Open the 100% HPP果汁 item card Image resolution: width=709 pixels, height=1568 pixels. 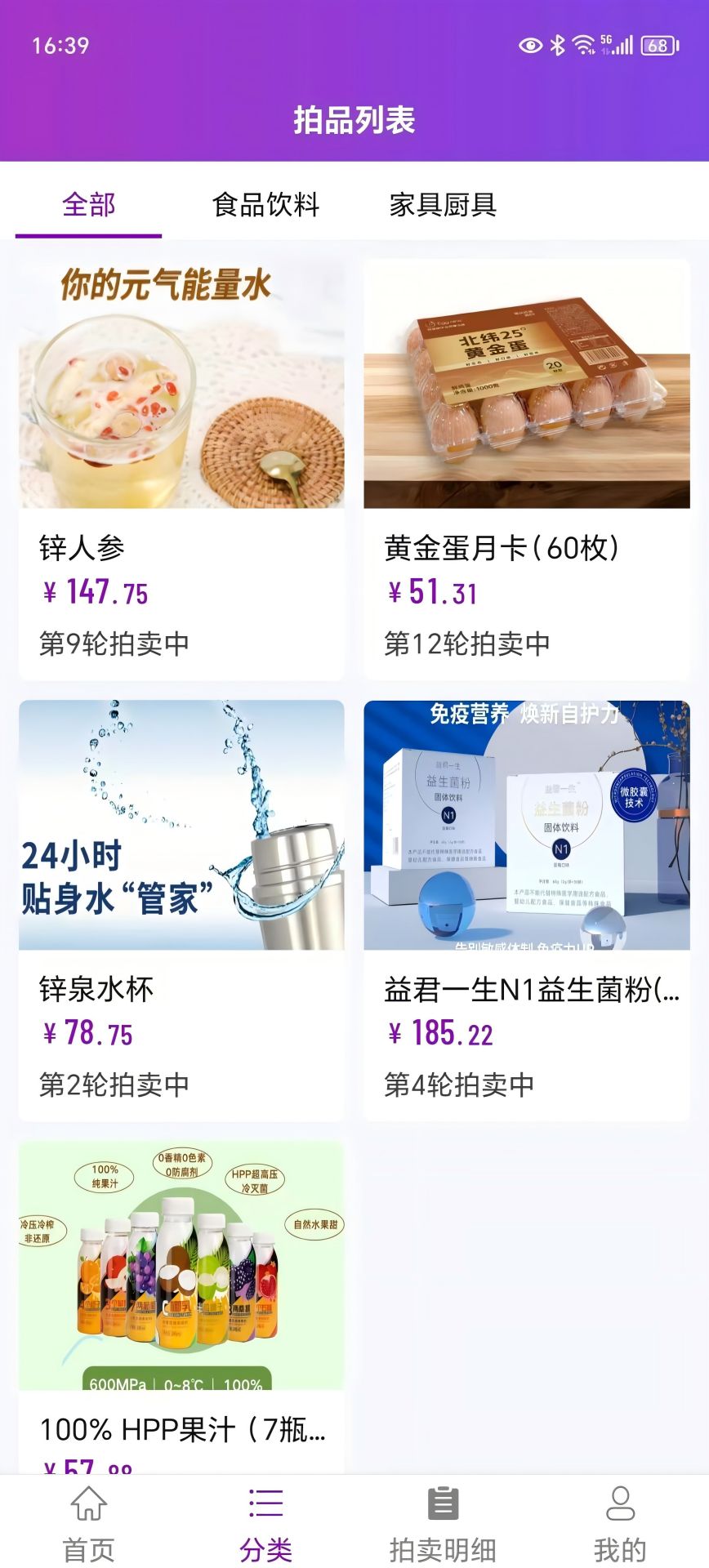pyautogui.click(x=181, y=1305)
